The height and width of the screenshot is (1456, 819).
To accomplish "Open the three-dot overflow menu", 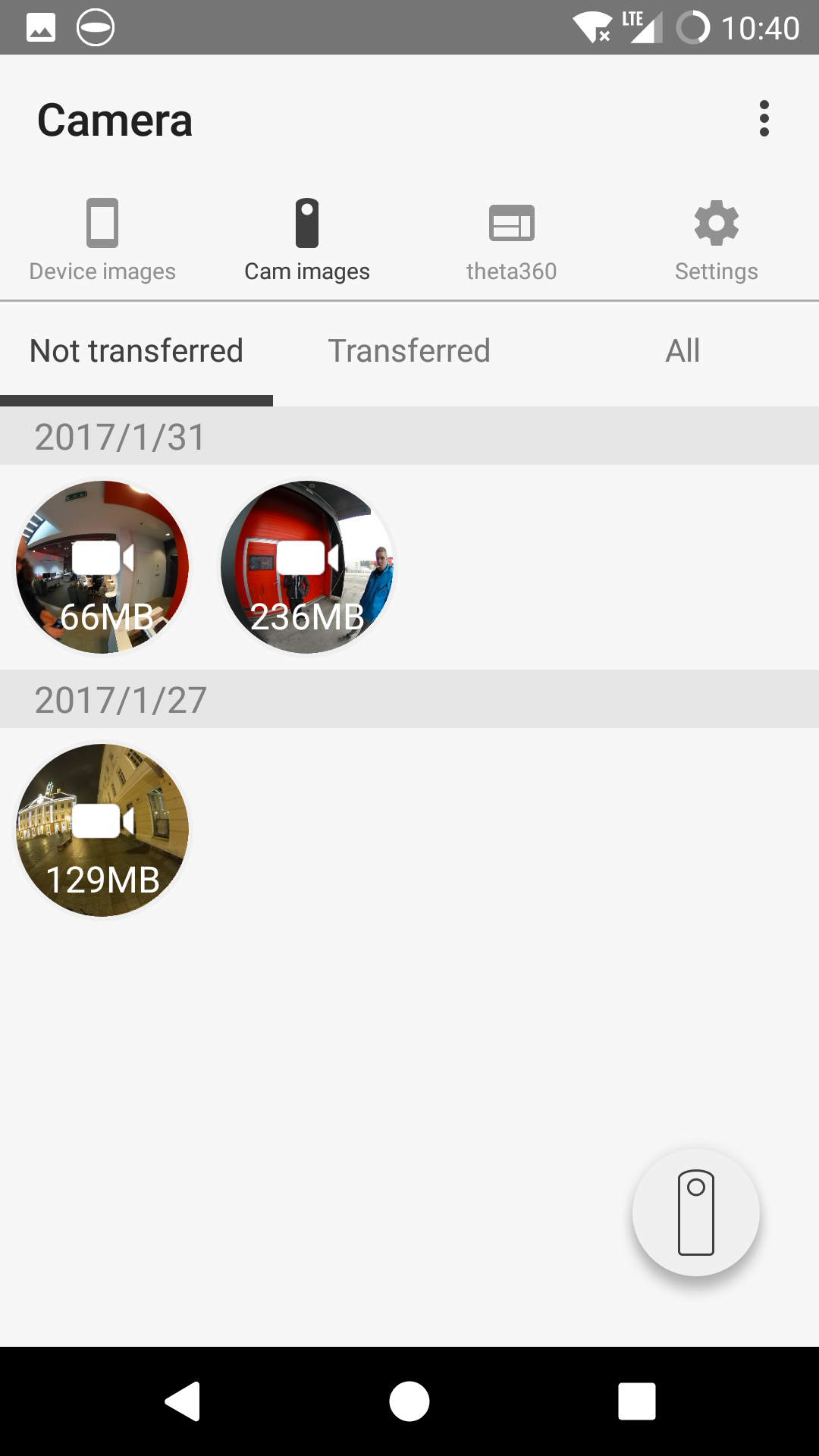I will [764, 119].
